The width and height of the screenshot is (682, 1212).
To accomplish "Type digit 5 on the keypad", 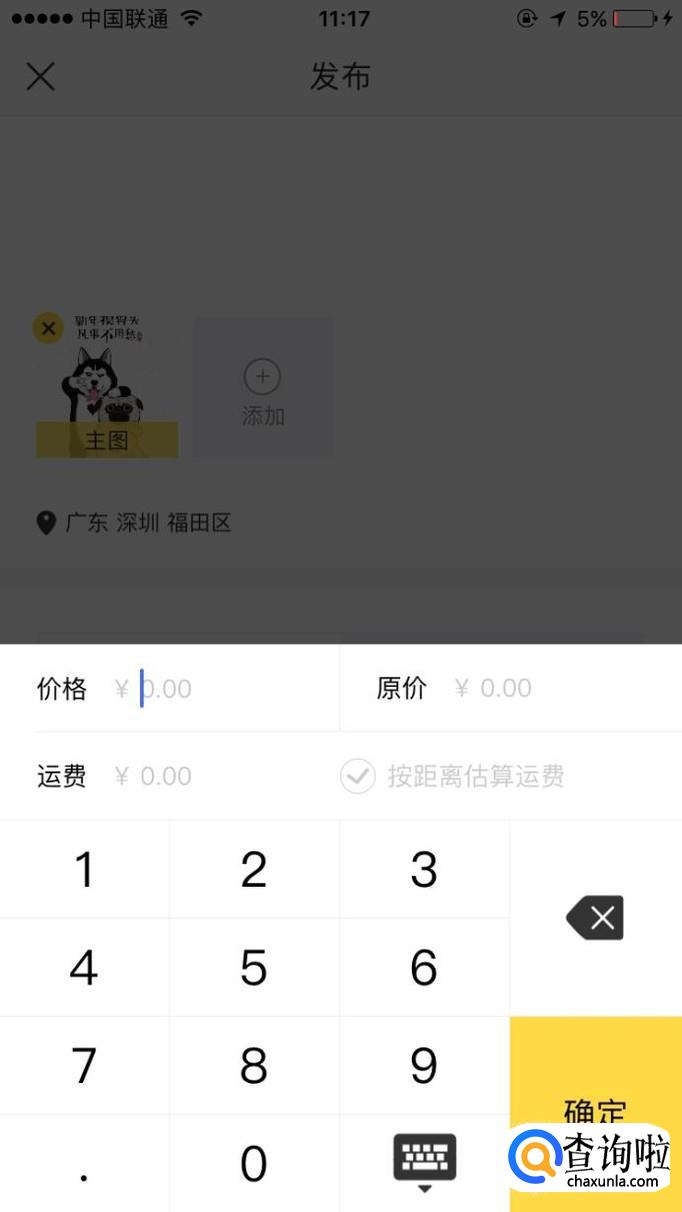I will point(254,967).
